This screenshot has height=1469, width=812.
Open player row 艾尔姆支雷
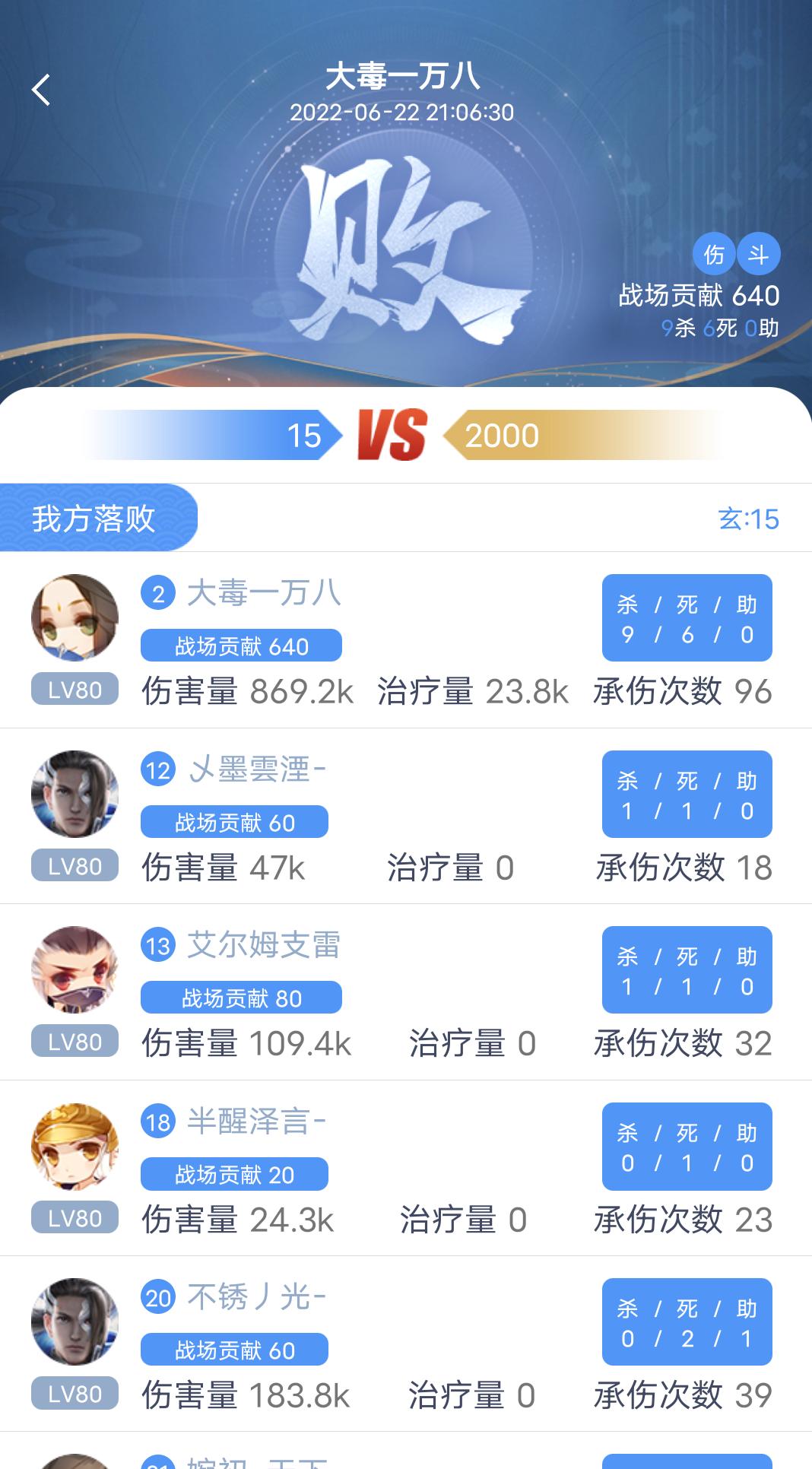pos(405,992)
